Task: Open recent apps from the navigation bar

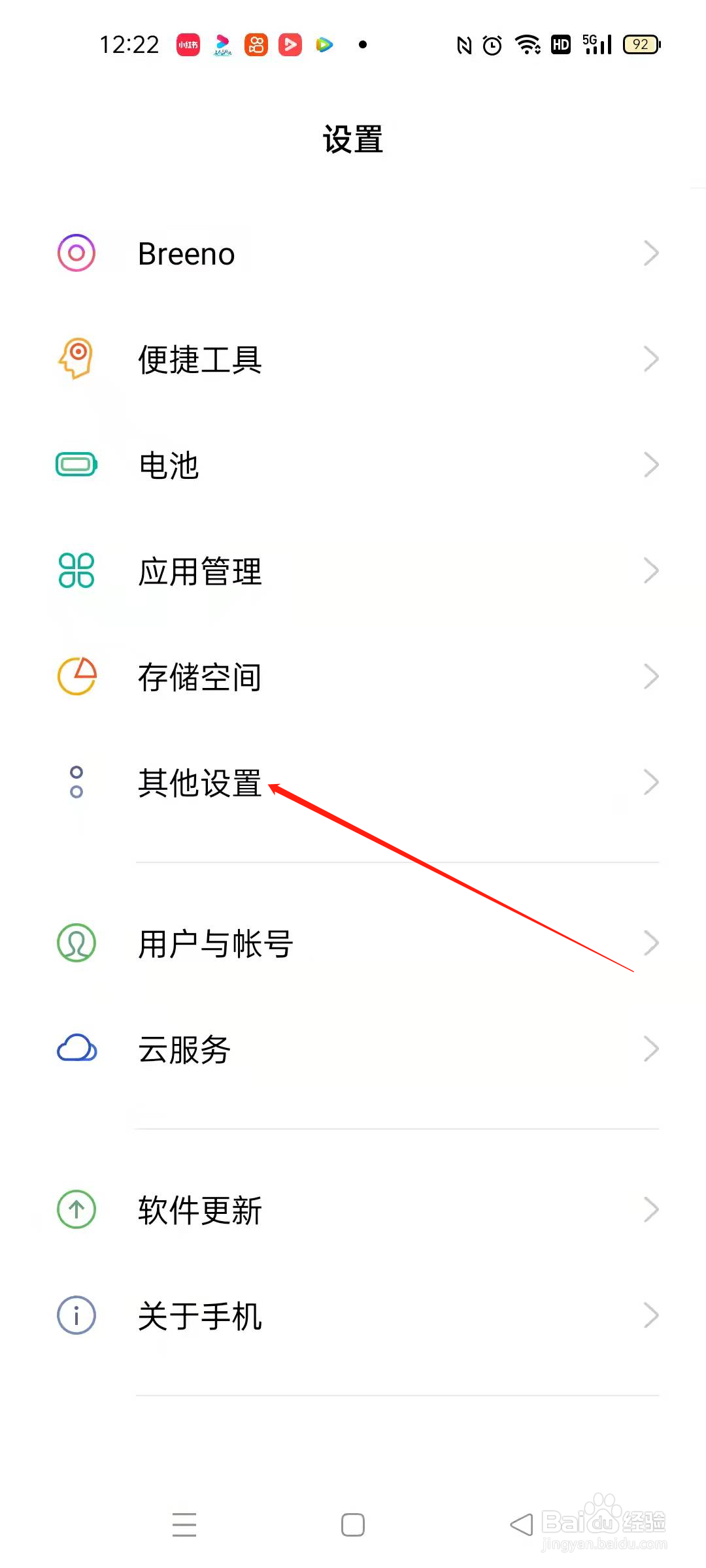Action: pyautogui.click(x=184, y=1524)
